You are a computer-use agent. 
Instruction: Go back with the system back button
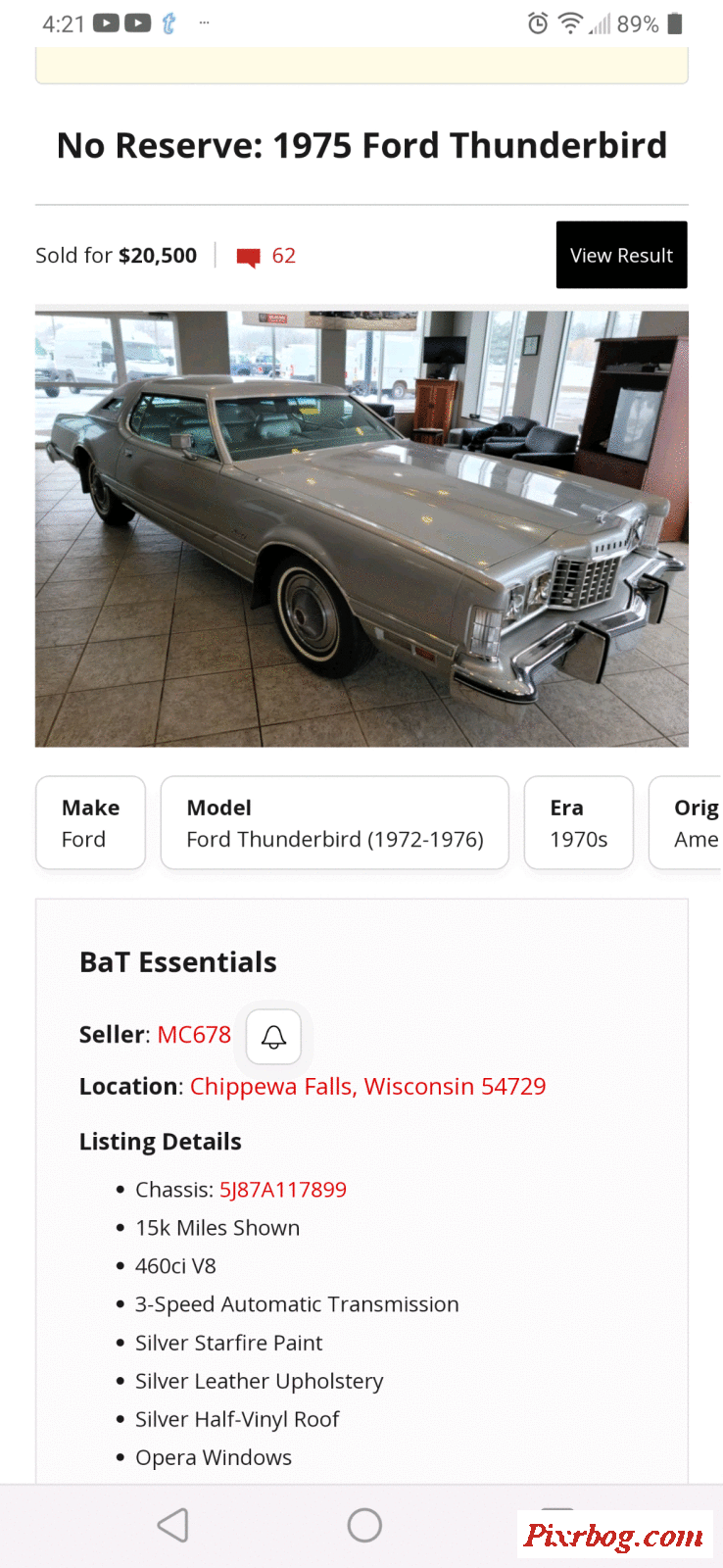[173, 1525]
